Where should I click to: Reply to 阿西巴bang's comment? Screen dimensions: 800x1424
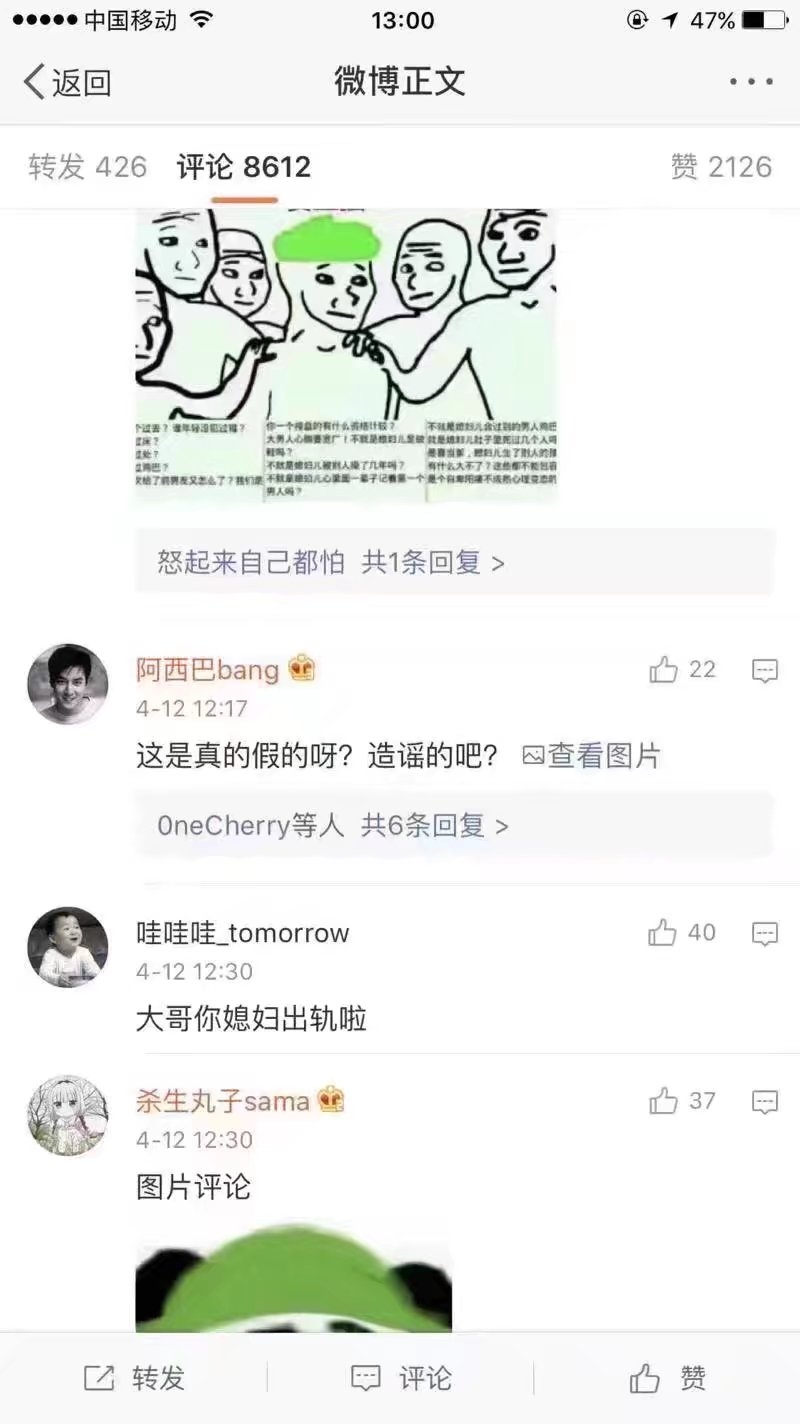click(x=765, y=671)
